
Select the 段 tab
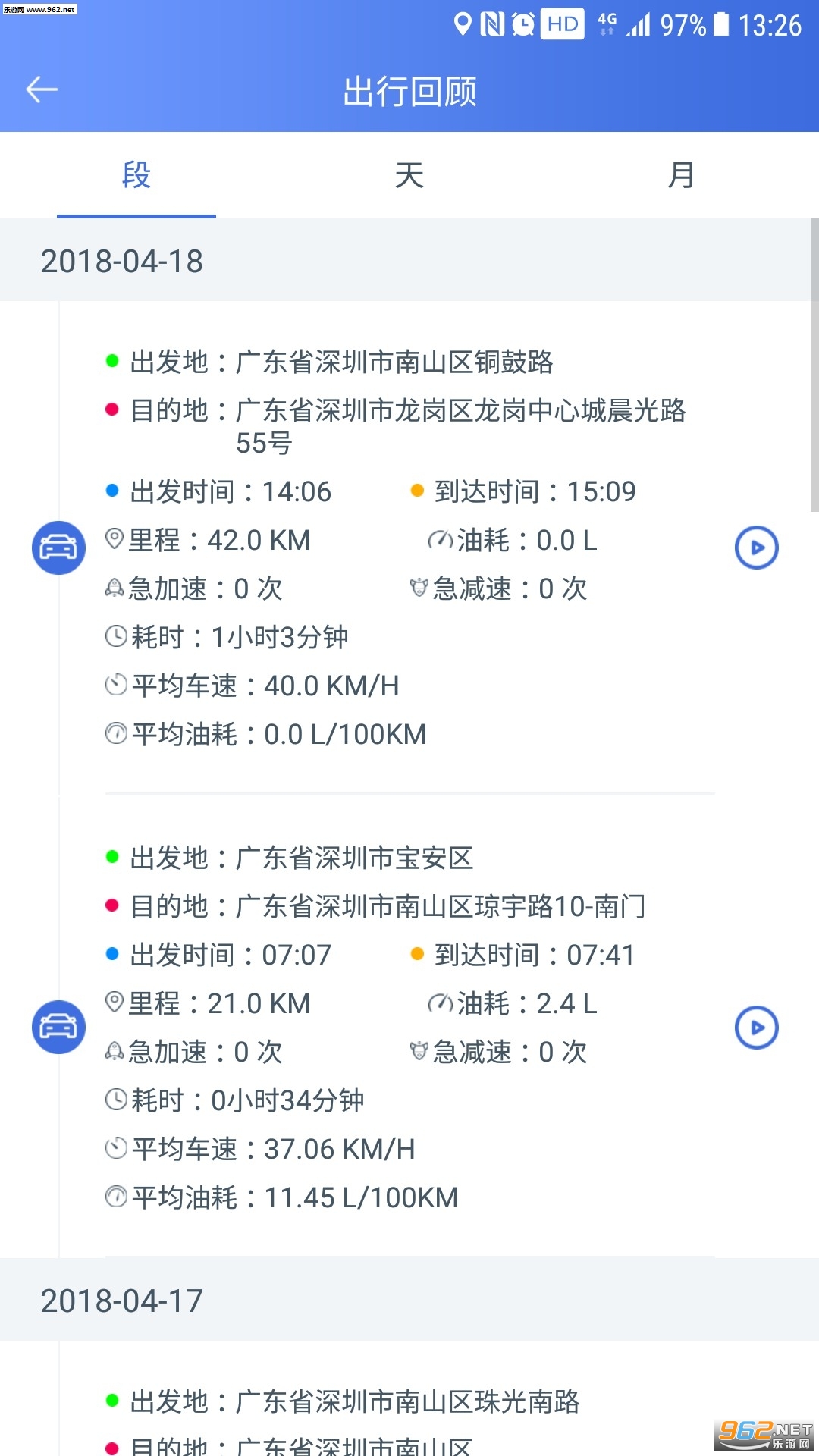(136, 176)
